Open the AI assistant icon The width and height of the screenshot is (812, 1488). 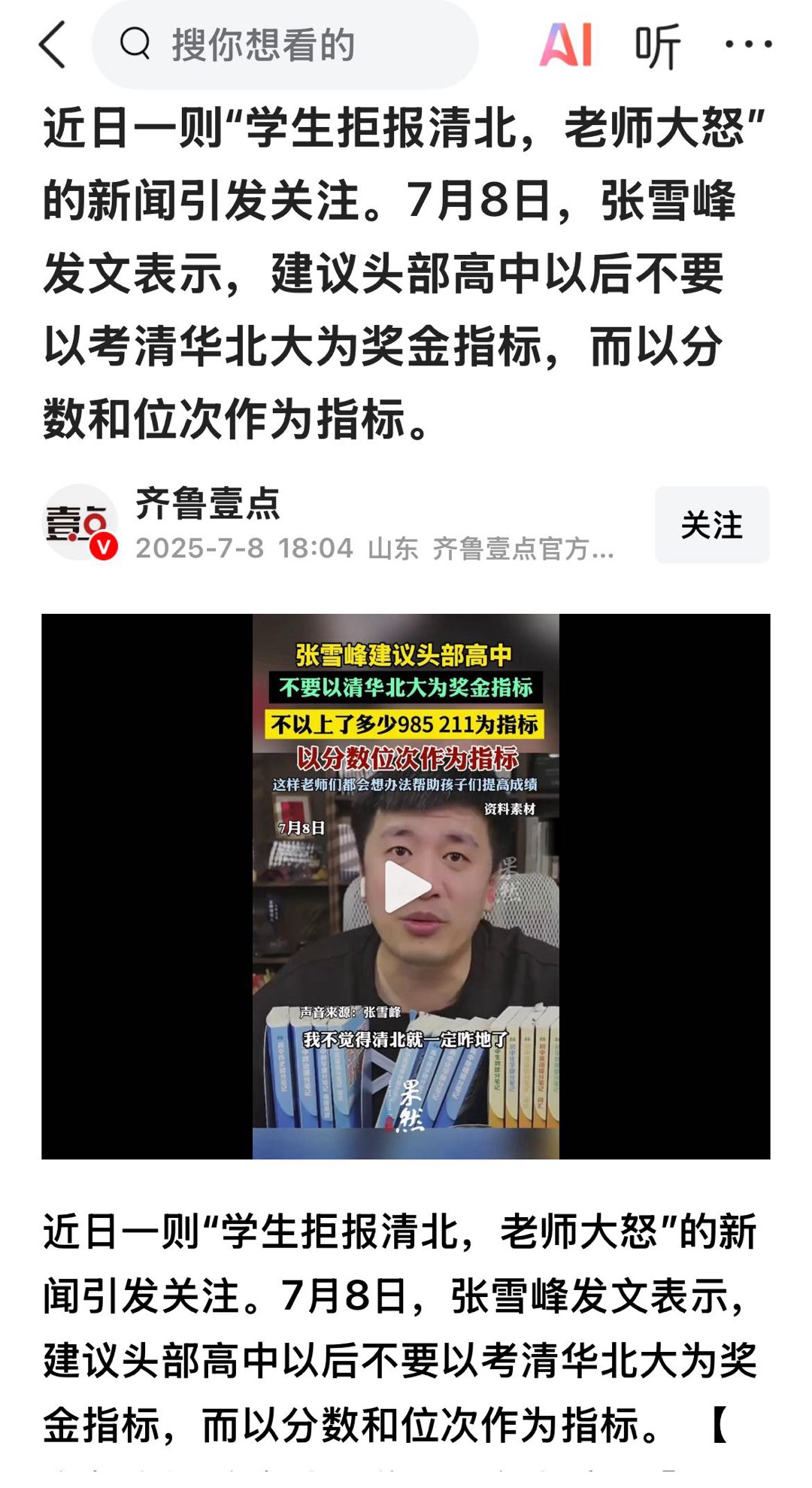pos(566,45)
